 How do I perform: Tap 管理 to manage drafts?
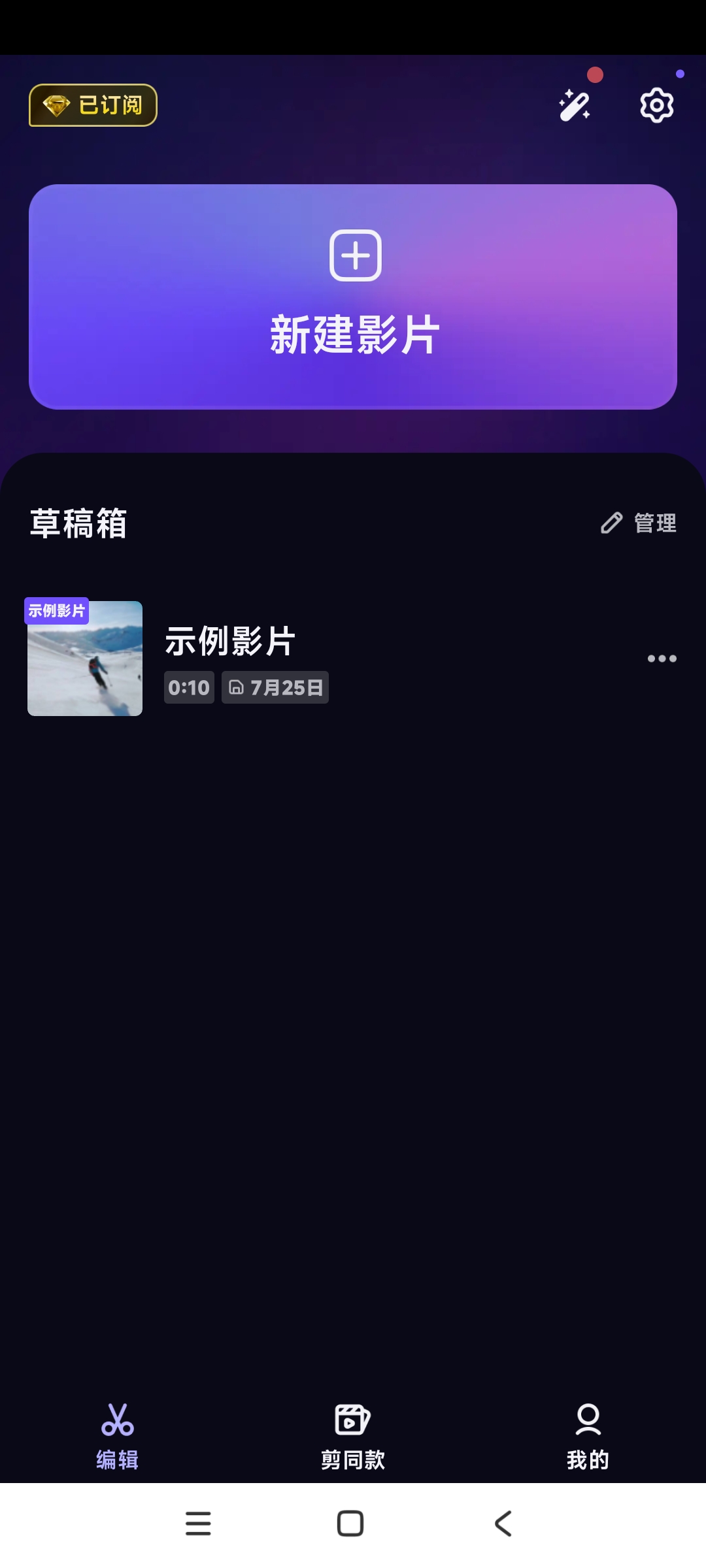[x=639, y=523]
